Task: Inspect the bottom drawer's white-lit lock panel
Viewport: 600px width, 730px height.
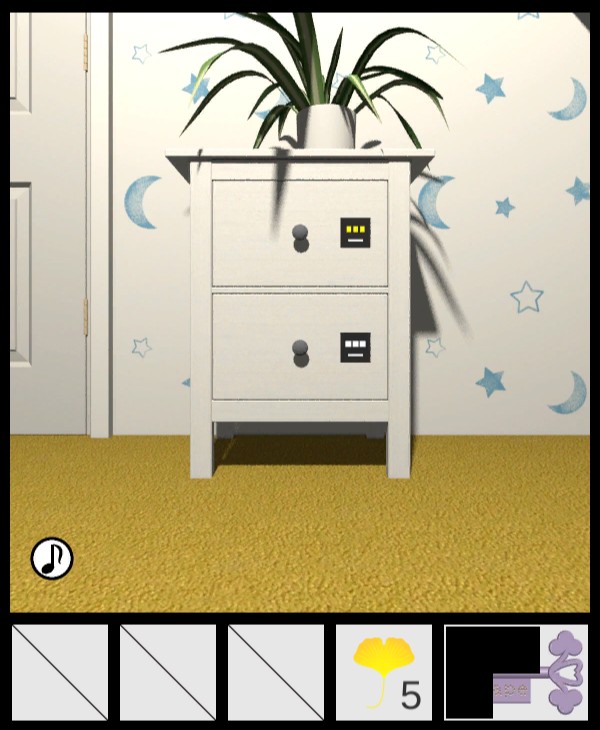Action: [355, 347]
